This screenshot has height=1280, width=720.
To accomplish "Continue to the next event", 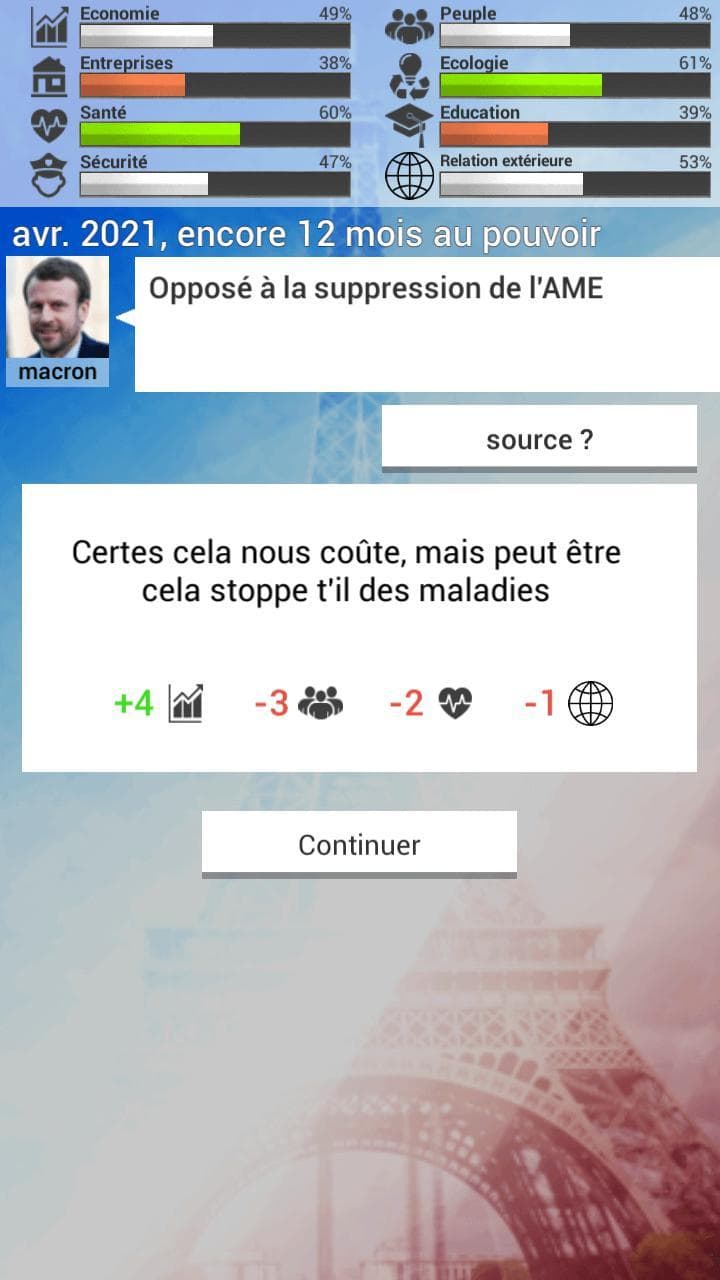I will (359, 844).
